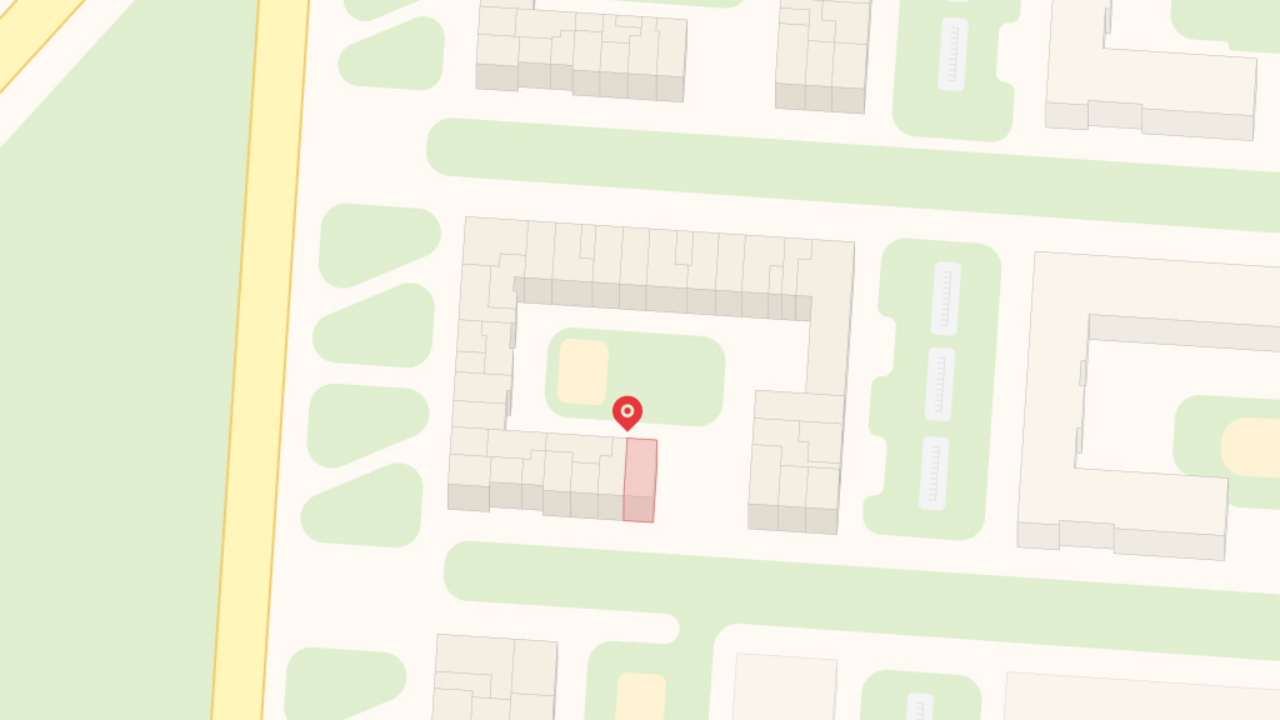Select the highlighted red building

[640, 480]
